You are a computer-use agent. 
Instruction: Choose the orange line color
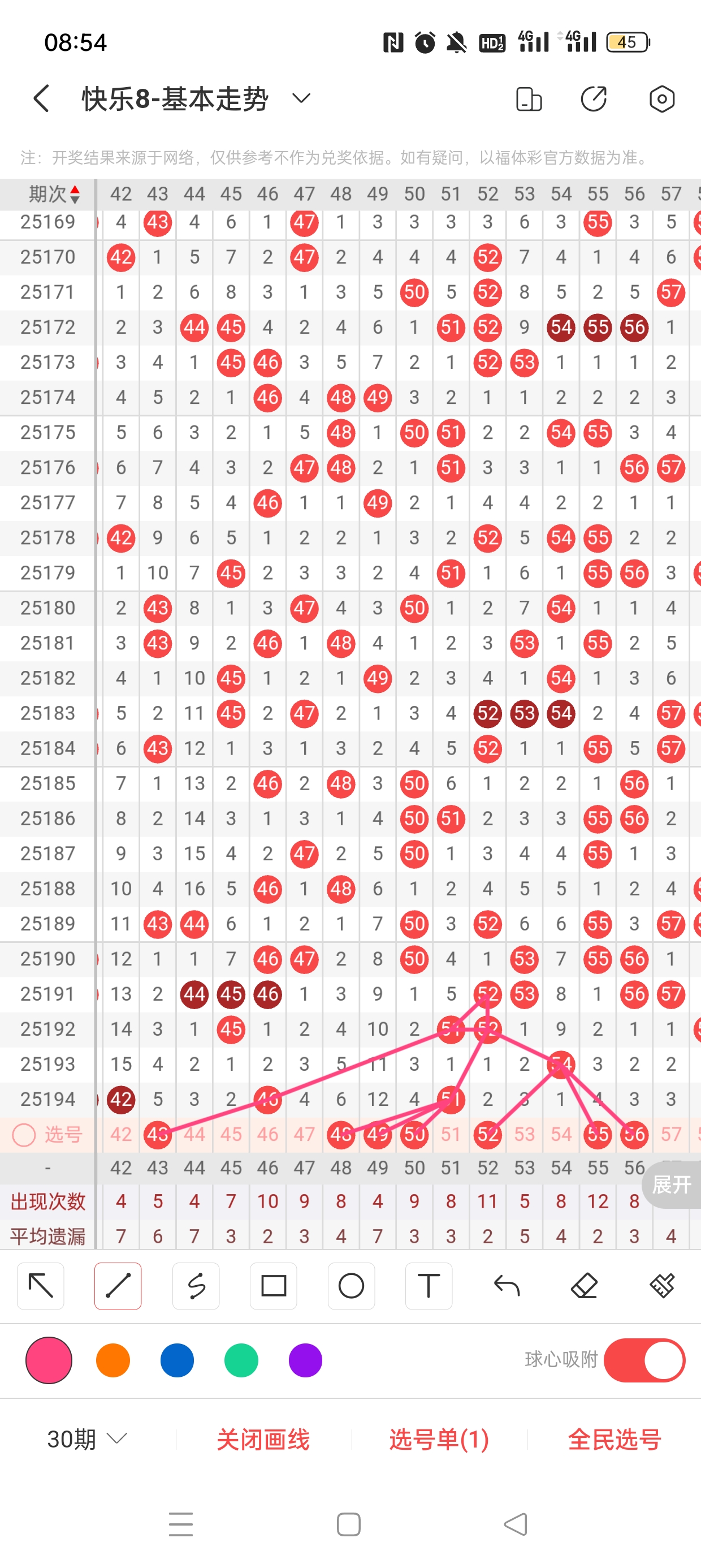113,1360
